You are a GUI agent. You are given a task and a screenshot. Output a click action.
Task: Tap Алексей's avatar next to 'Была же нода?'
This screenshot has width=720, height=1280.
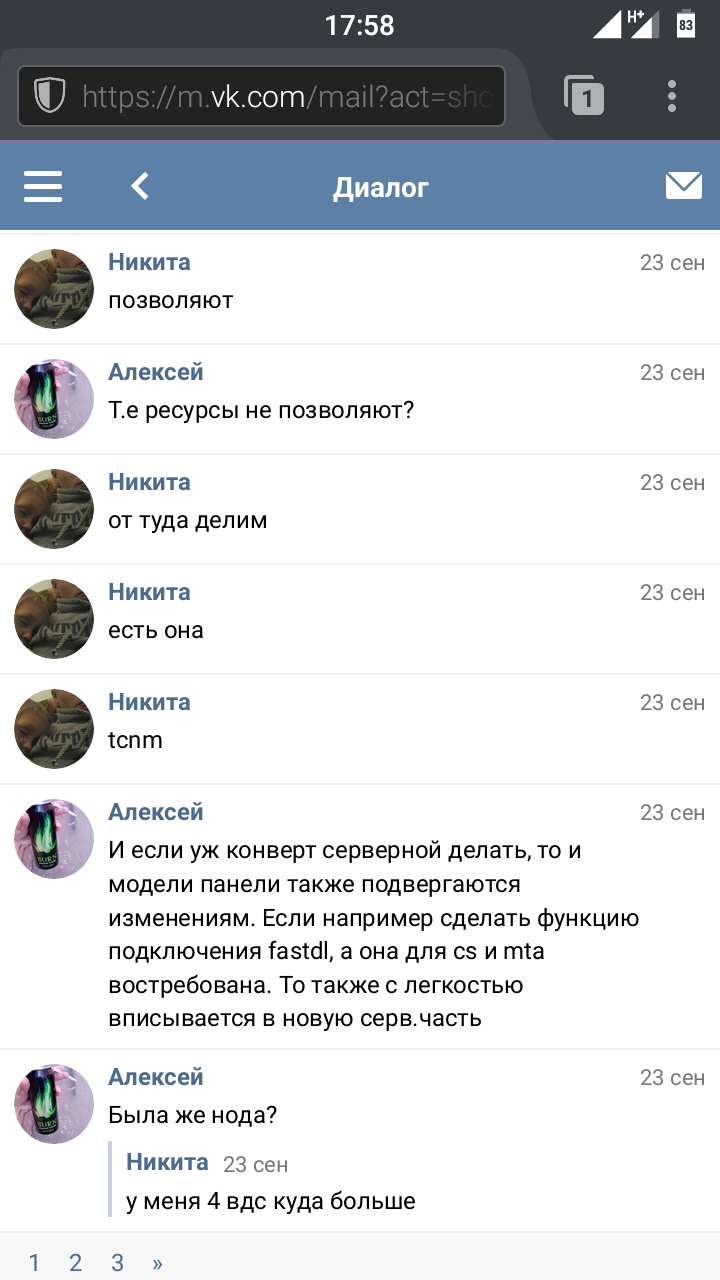point(54,1103)
